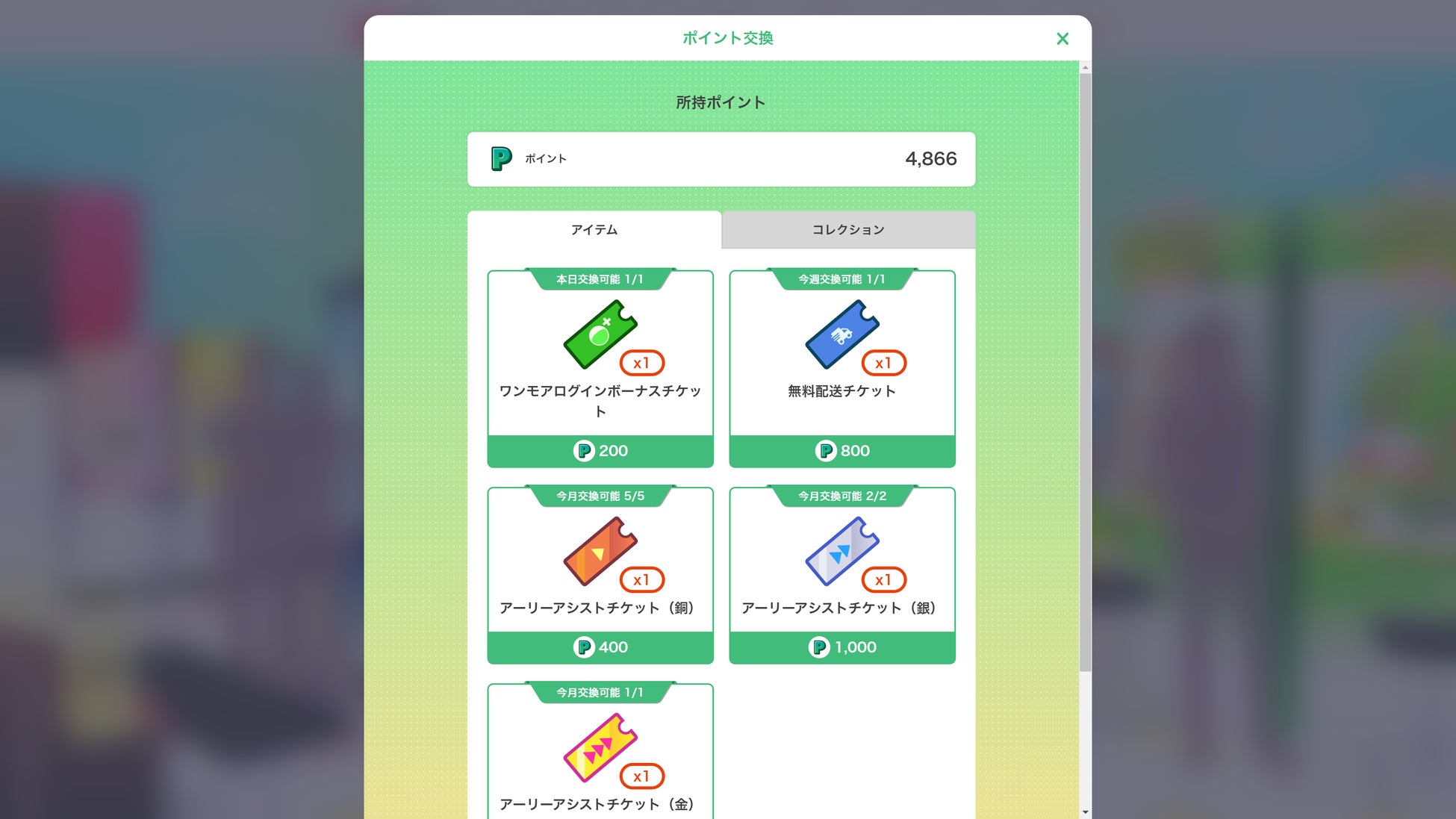The width and height of the screenshot is (1456, 819).
Task: Exchange 800 points for free delivery ticket
Action: click(x=842, y=451)
